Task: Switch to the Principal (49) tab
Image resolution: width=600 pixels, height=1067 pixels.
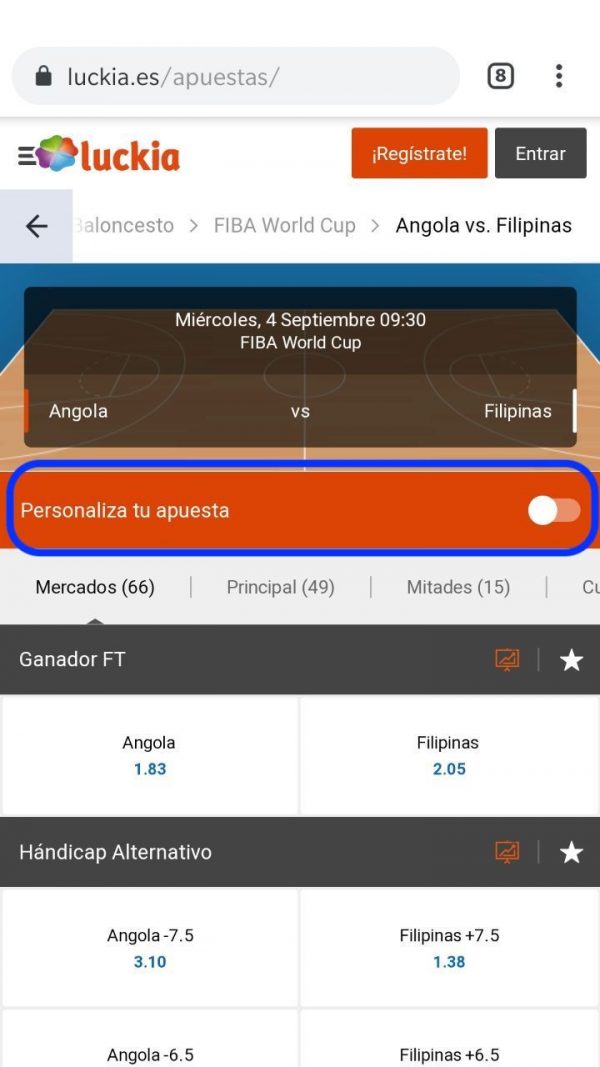Action: coord(280,587)
